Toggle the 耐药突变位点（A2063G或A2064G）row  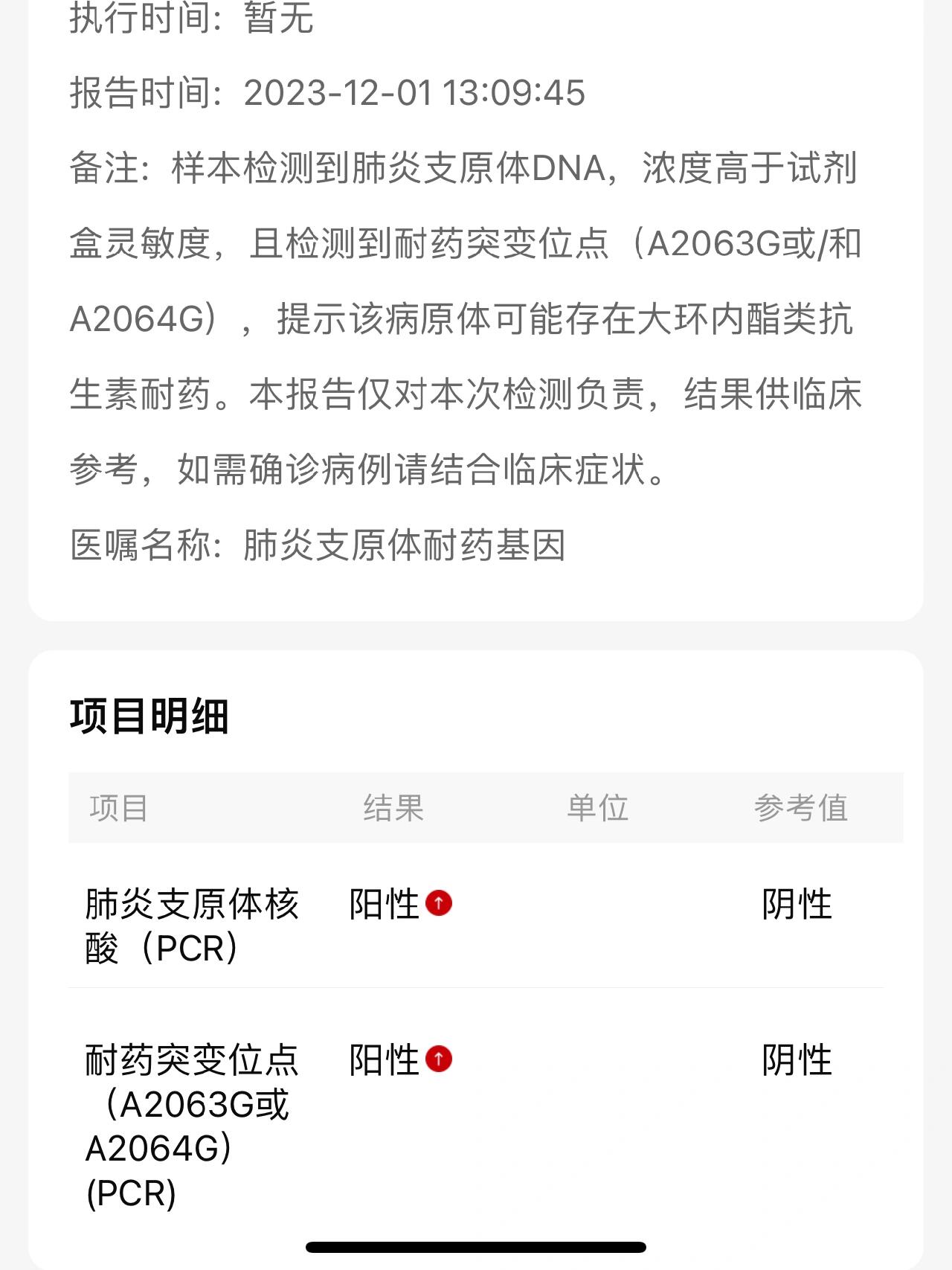(476, 1116)
